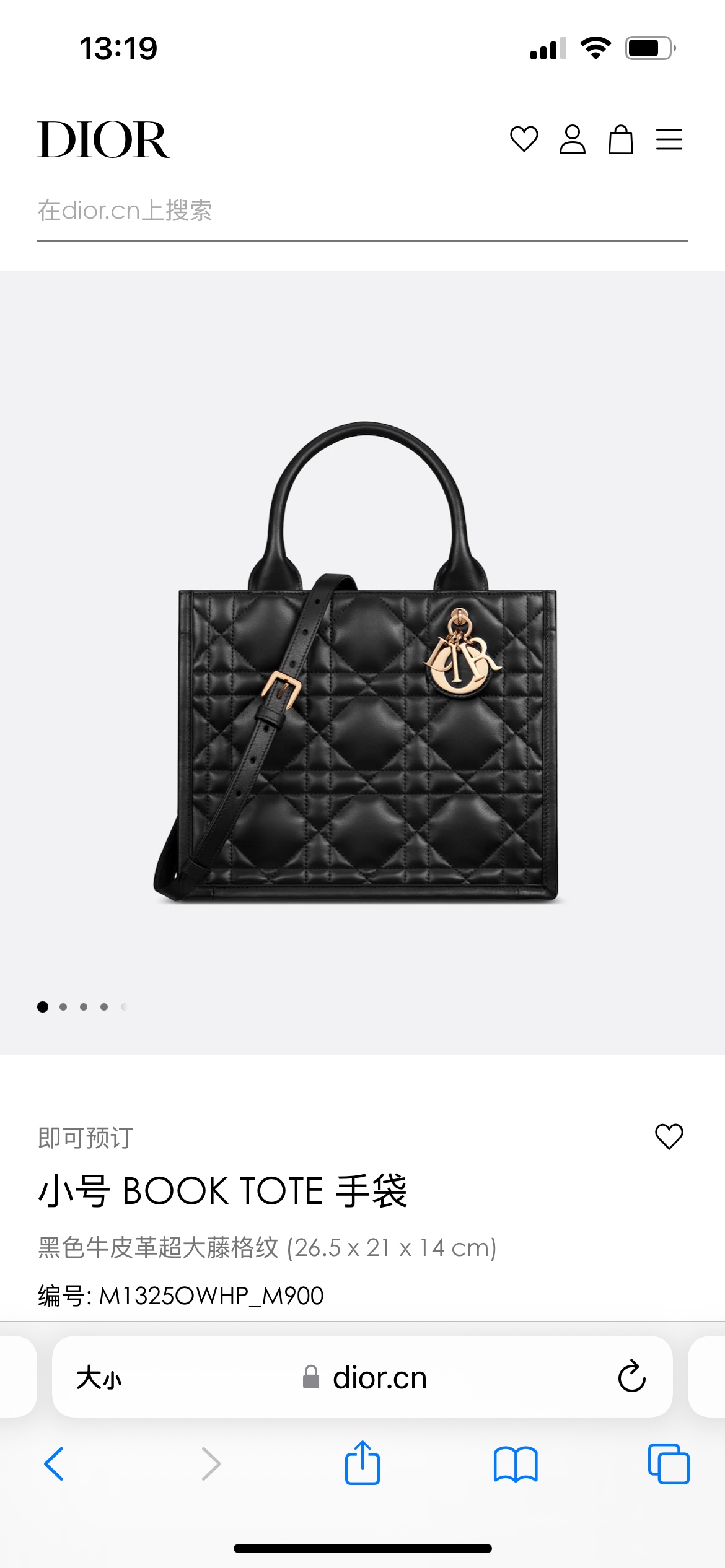Open Safari bookmarks

pyautogui.click(x=516, y=1464)
